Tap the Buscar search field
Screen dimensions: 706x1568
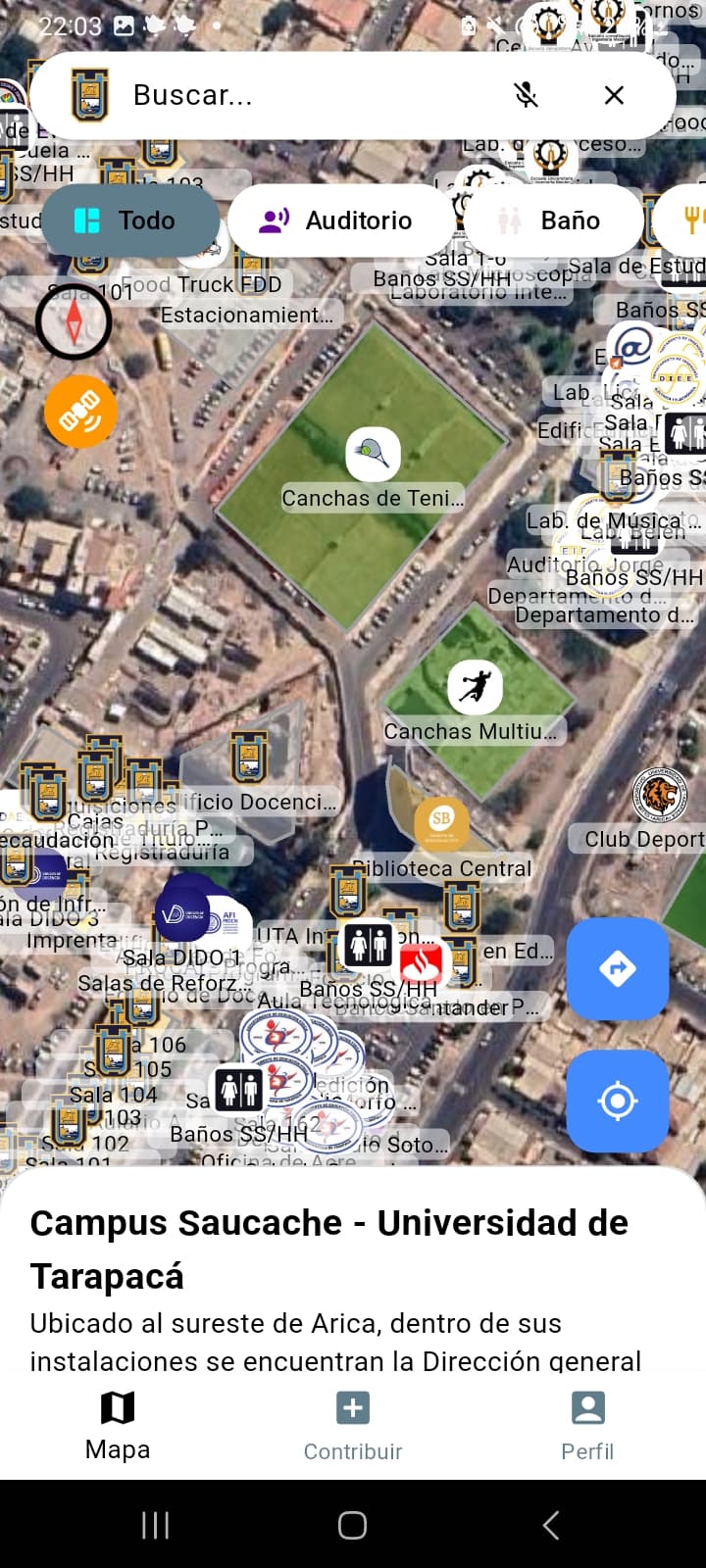[294, 95]
